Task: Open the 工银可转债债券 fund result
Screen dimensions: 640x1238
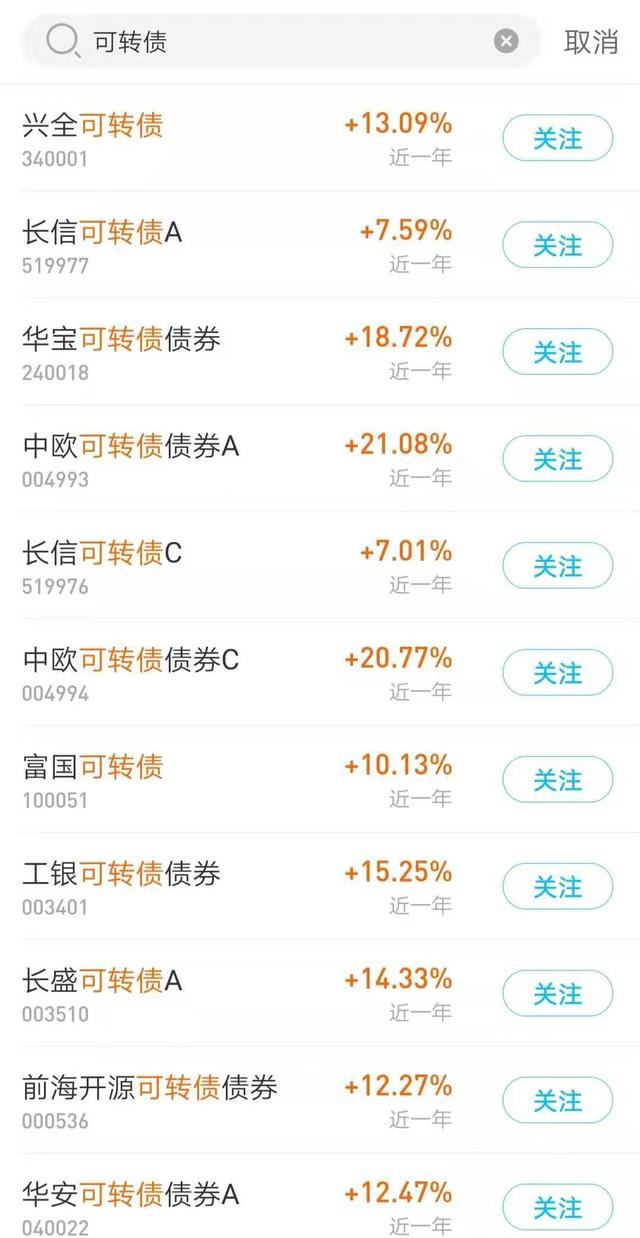Action: click(320, 887)
